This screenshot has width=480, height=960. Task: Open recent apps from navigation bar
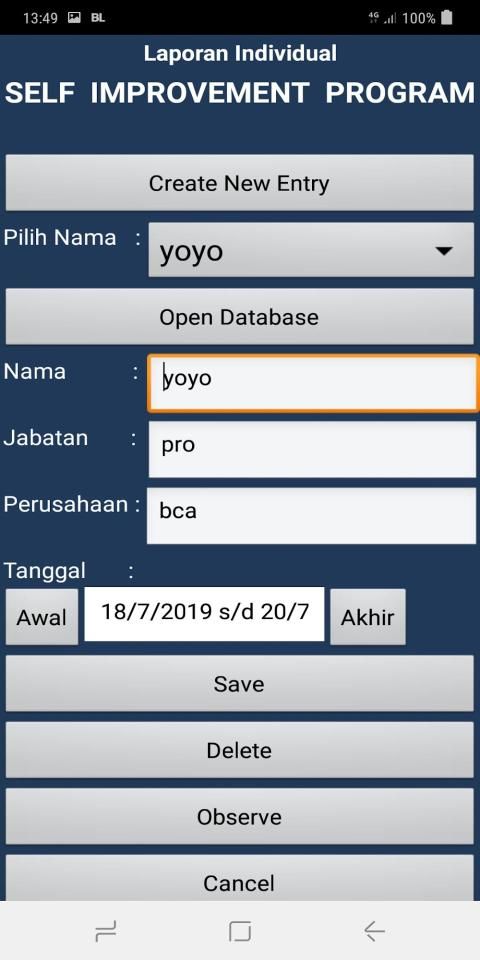[x=106, y=931]
